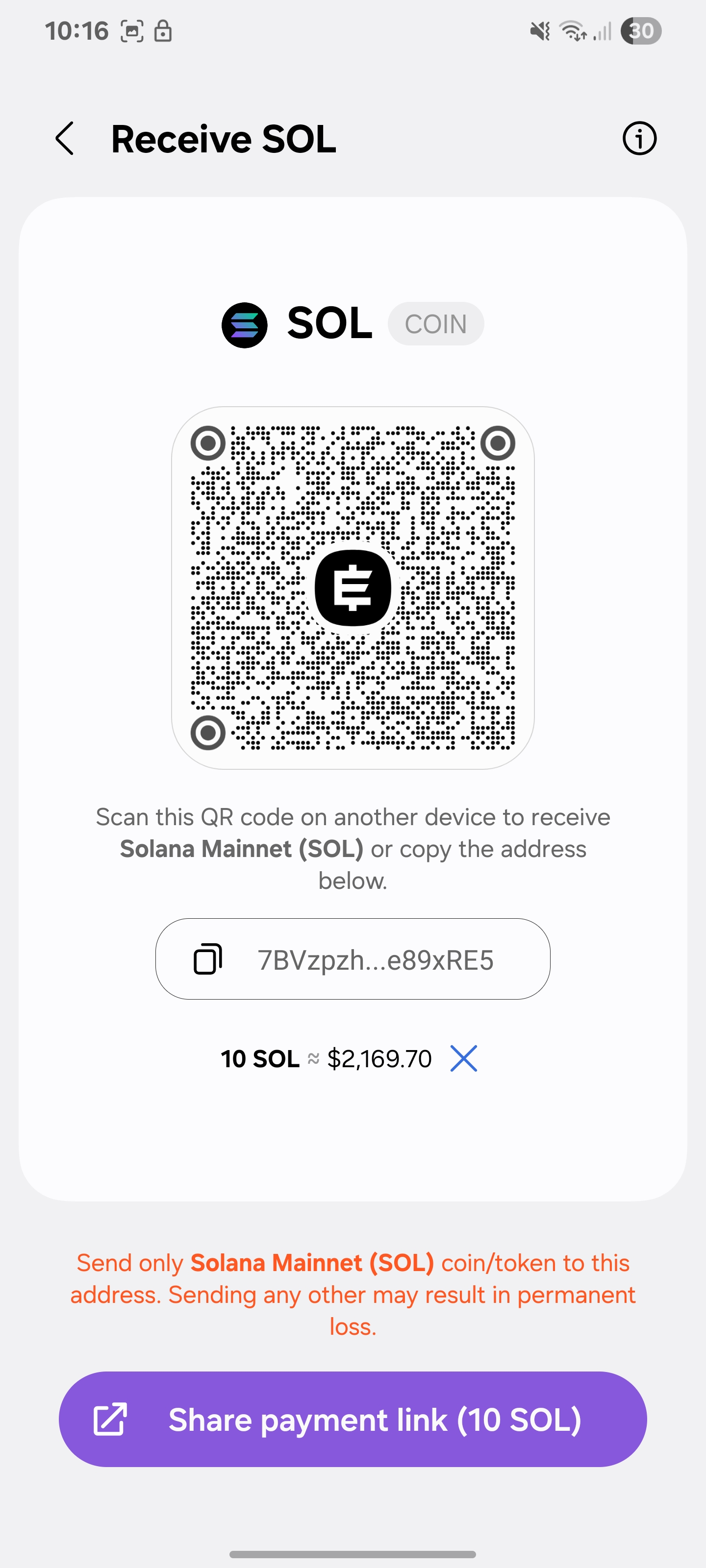Clear the 10 SOL requested amount

pos(464,1058)
